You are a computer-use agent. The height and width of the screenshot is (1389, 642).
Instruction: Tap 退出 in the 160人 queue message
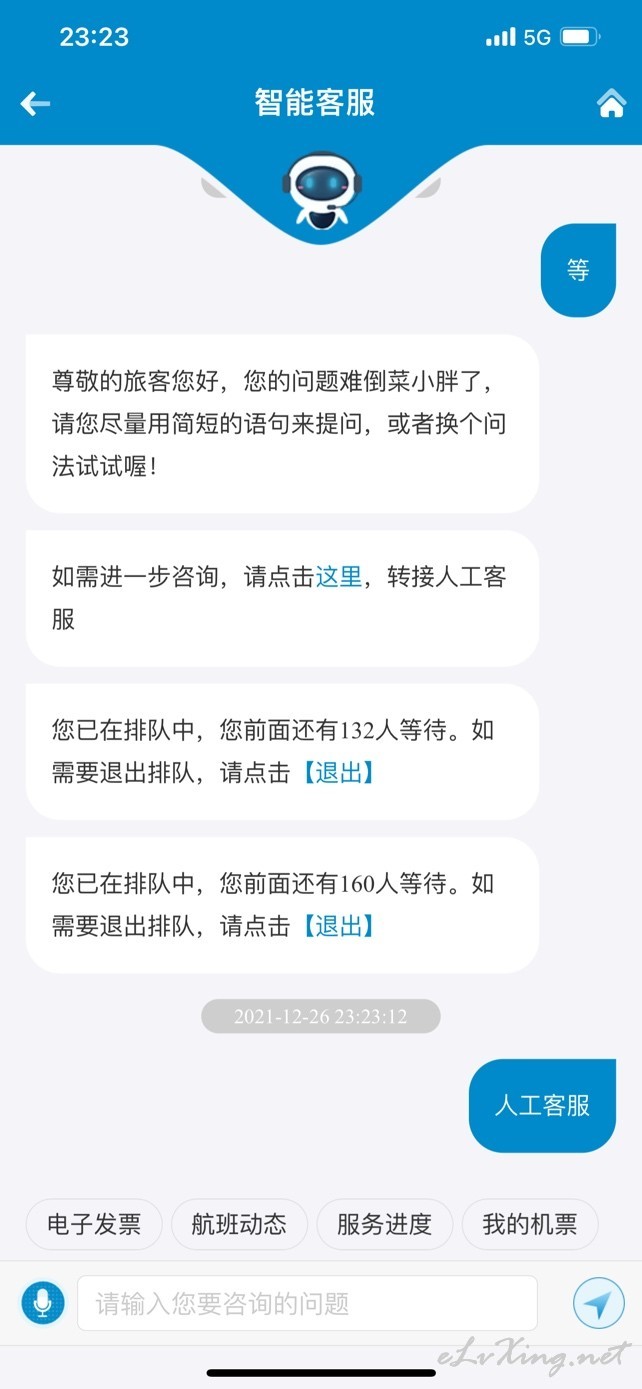(x=338, y=927)
